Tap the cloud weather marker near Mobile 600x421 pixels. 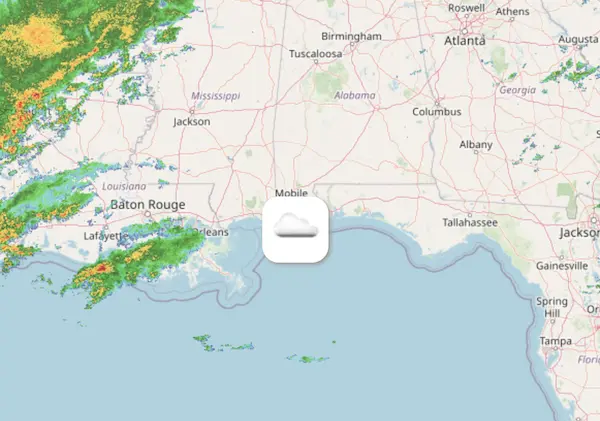tap(295, 229)
